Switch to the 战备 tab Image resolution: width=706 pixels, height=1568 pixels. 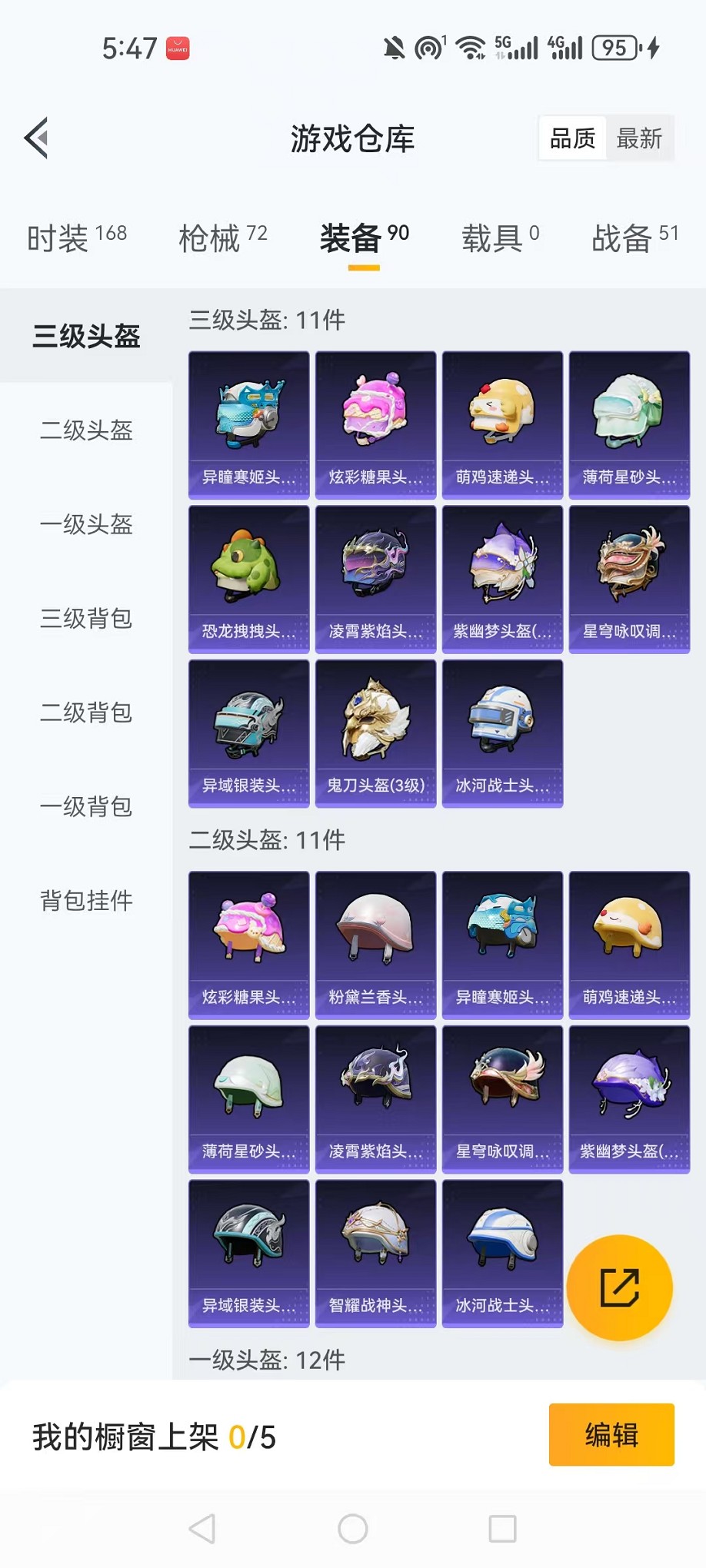point(634,238)
